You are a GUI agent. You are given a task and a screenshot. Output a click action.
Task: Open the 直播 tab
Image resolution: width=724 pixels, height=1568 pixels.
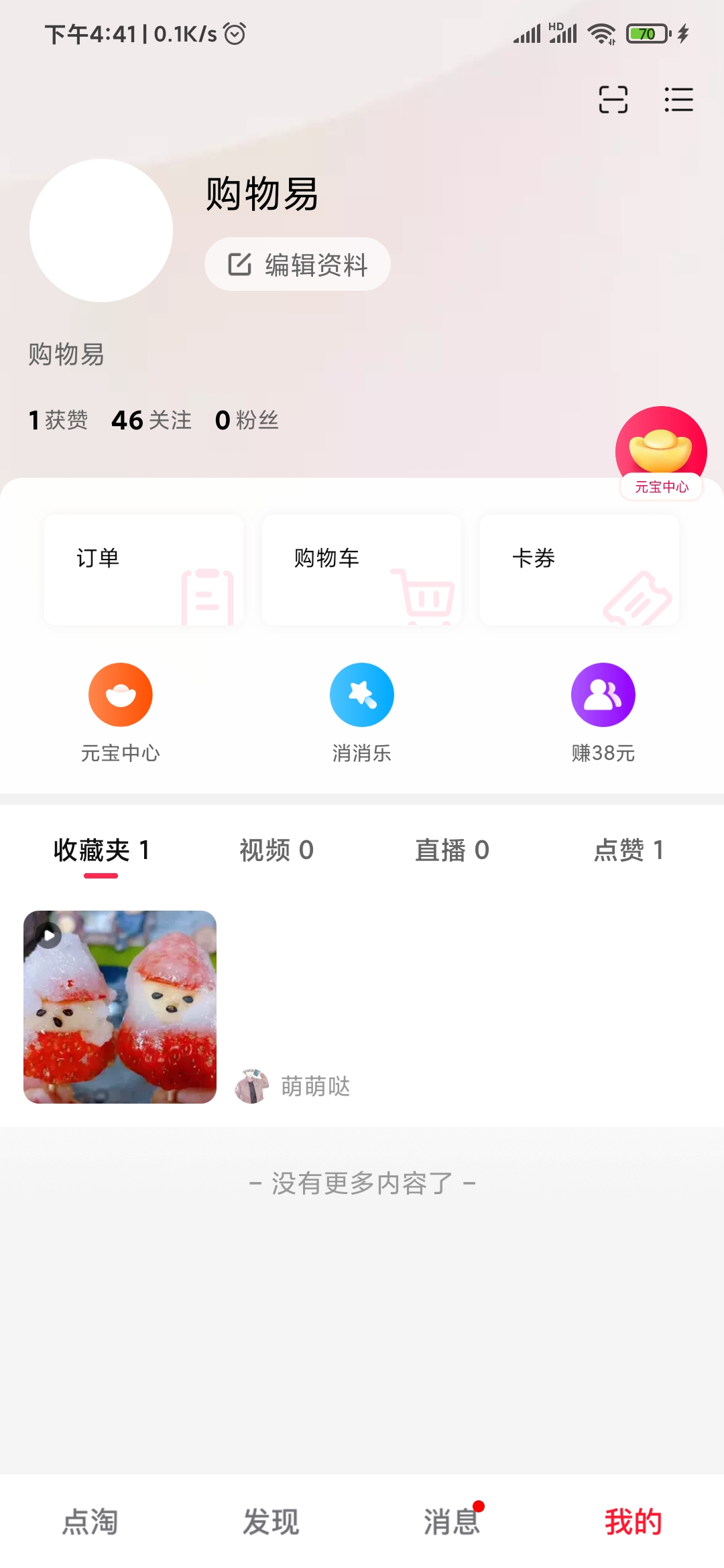pyautogui.click(x=453, y=850)
